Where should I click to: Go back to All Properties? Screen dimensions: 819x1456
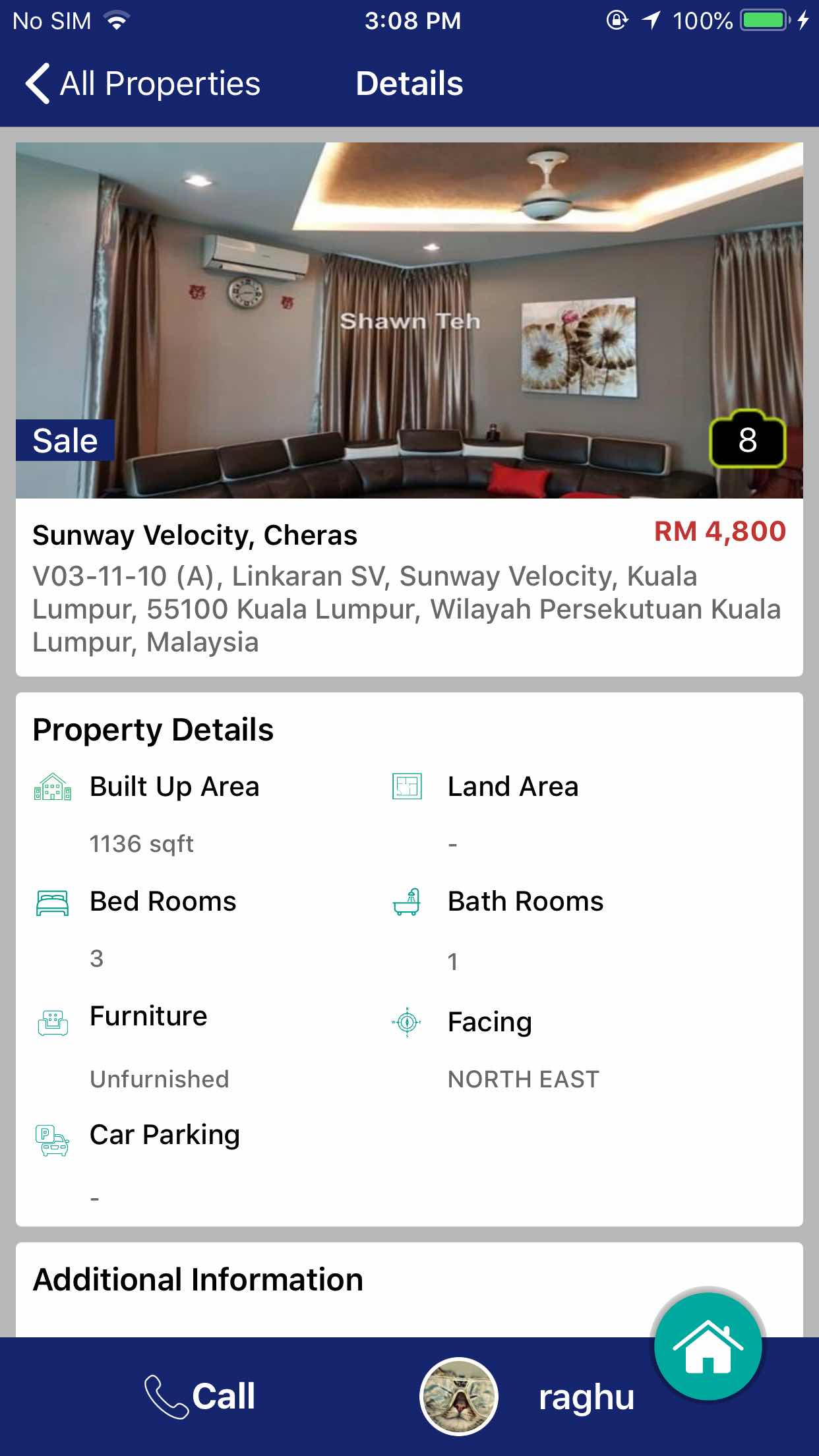pyautogui.click(x=143, y=84)
